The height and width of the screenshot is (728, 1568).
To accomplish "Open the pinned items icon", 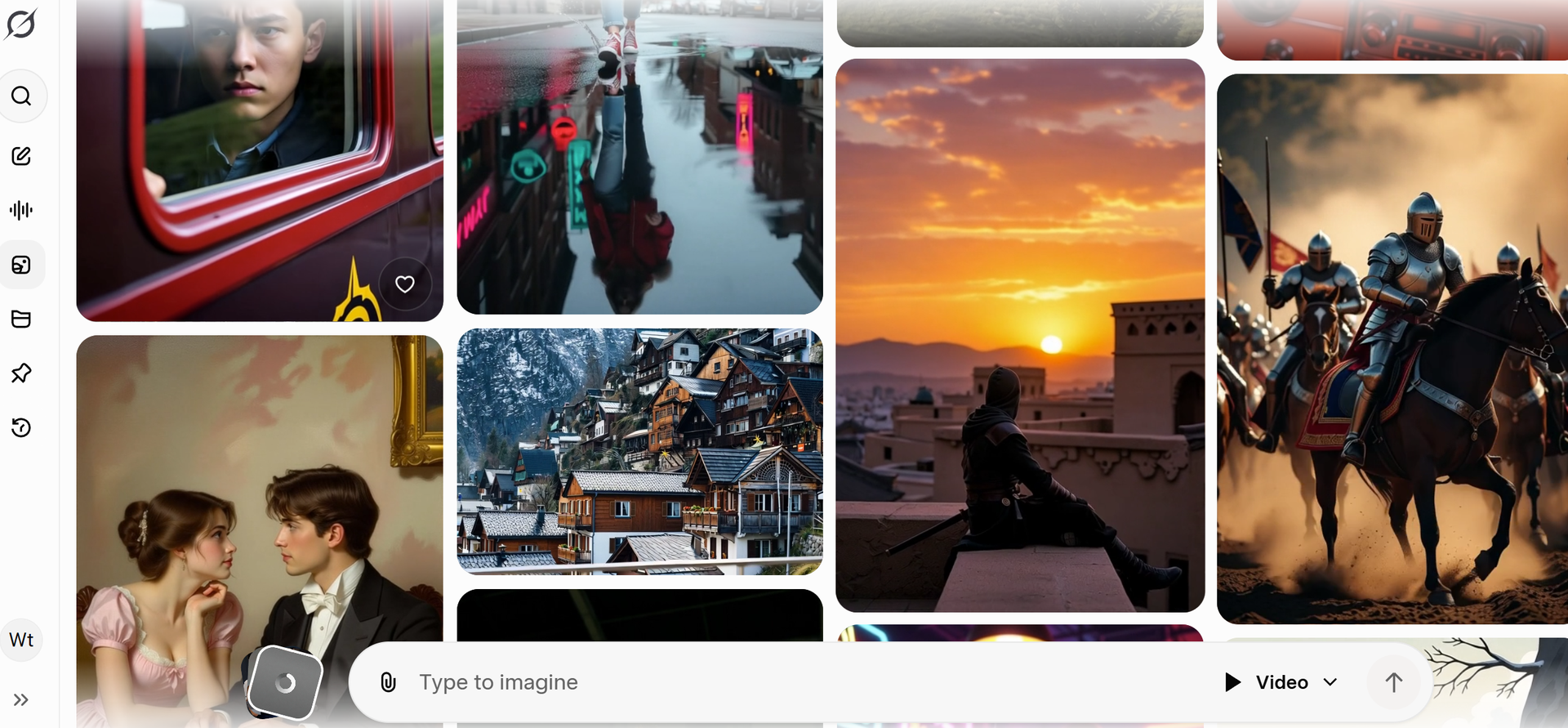I will point(21,373).
